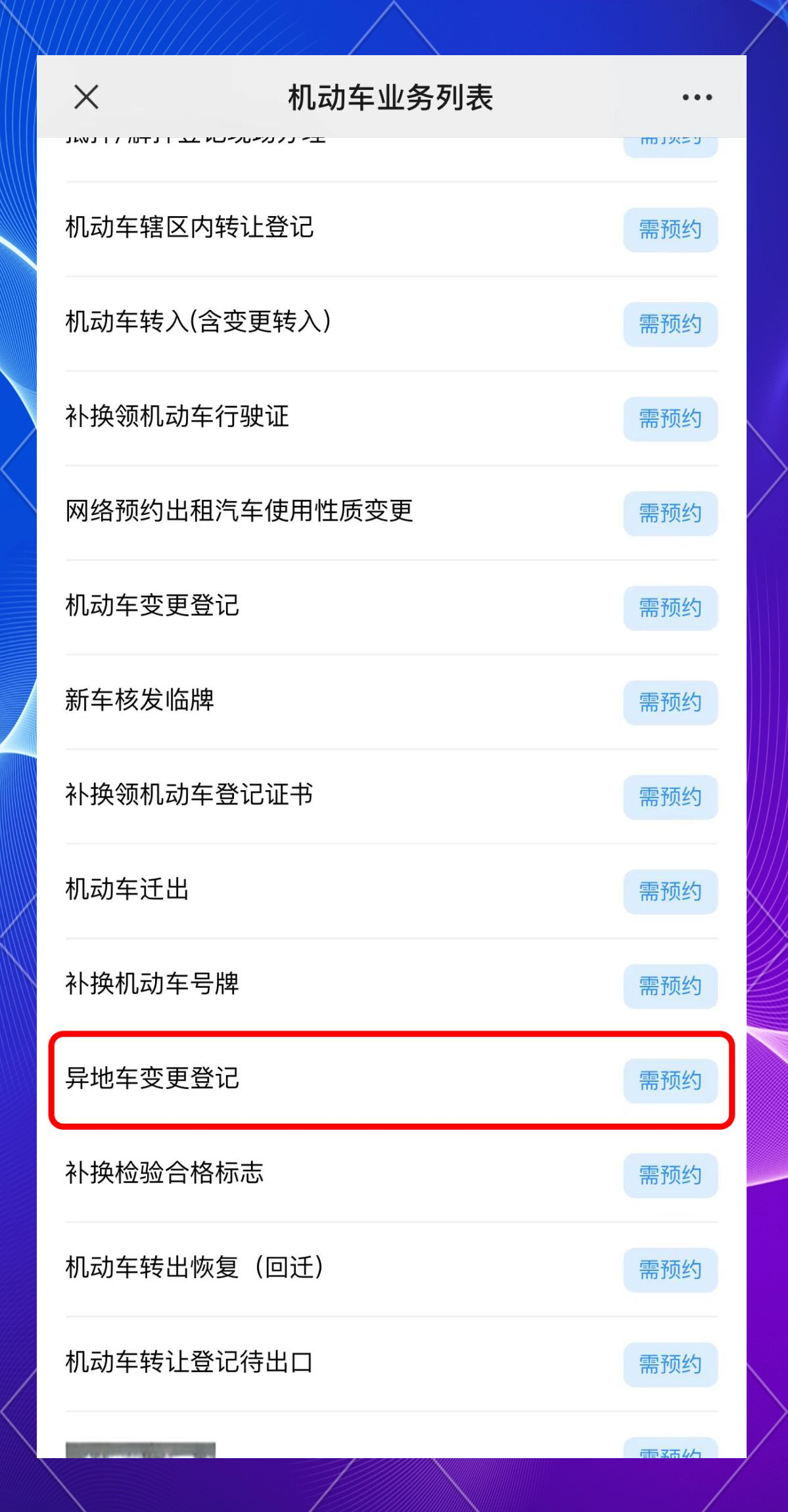Select 机动车转入(含变更转入)
The image size is (788, 1512).
pos(198,322)
